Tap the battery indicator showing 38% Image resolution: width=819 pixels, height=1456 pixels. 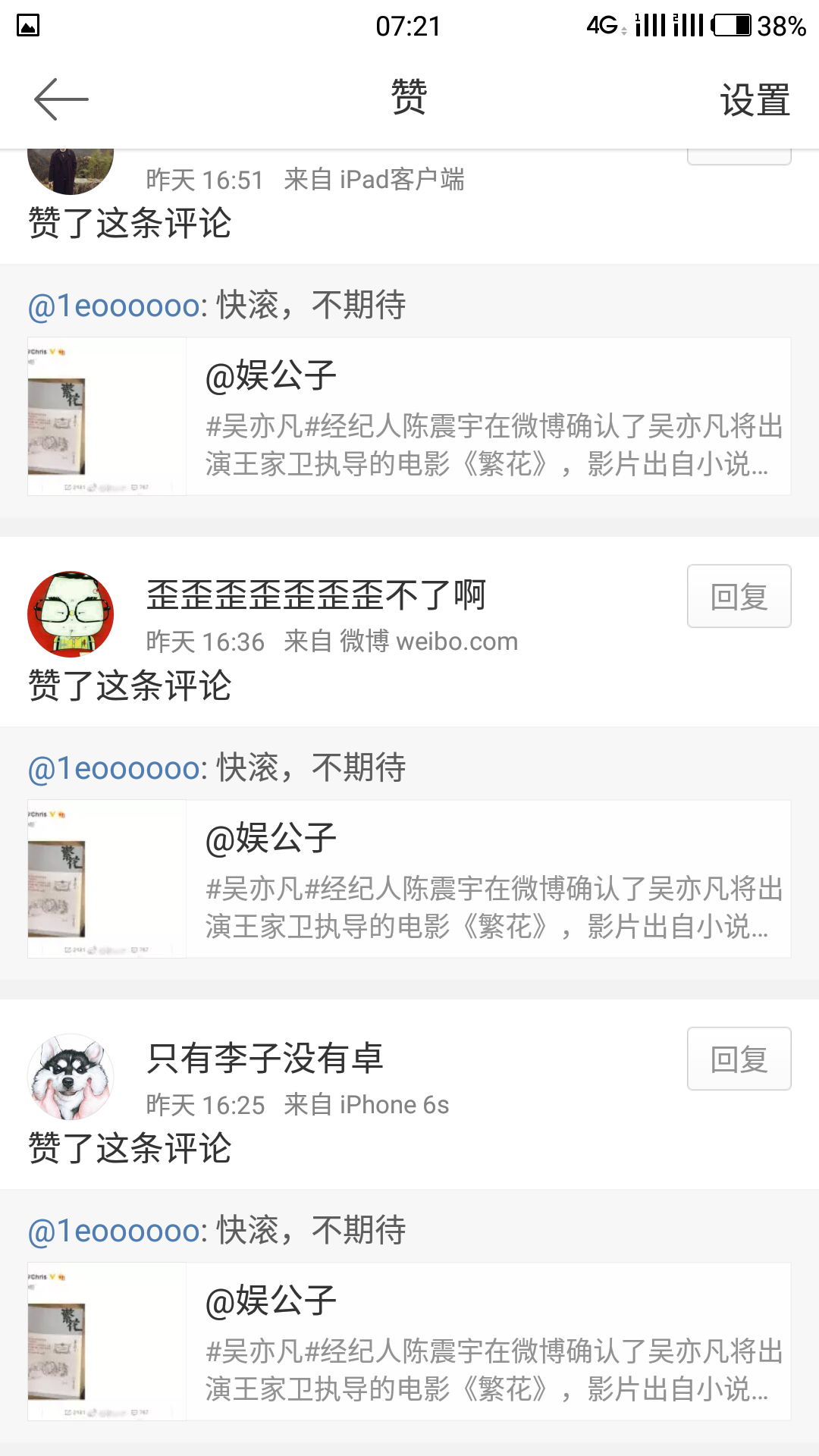[x=728, y=25]
